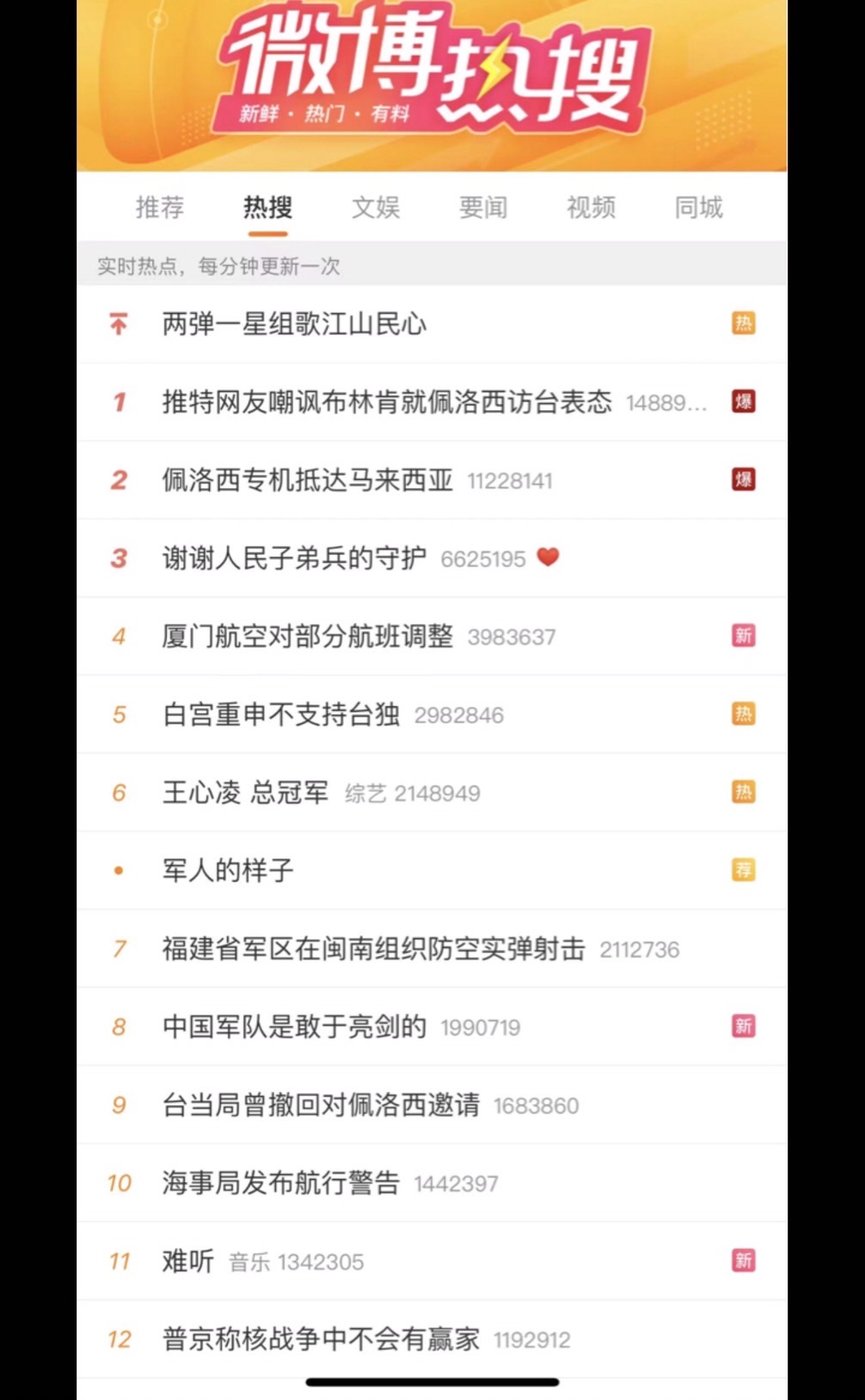Screen dimensions: 865x1400
Task: Open the 推荐 tab
Action: click(160, 207)
